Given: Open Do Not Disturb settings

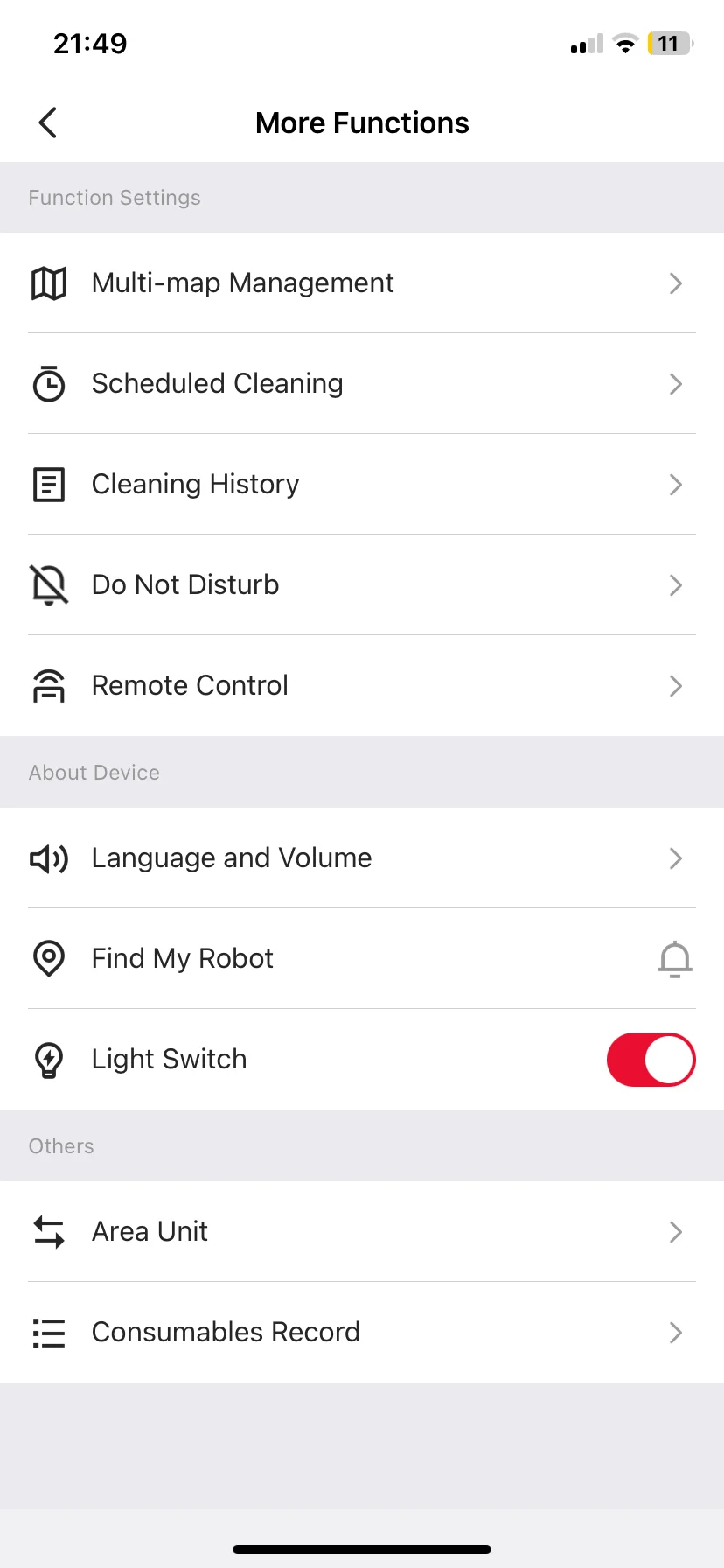Looking at the screenshot, I should pos(361,585).
